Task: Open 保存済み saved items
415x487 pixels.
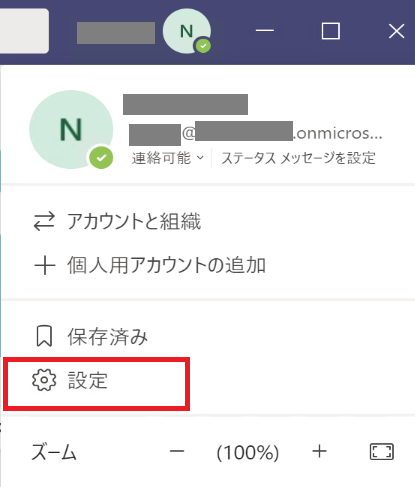Action: tap(97, 337)
